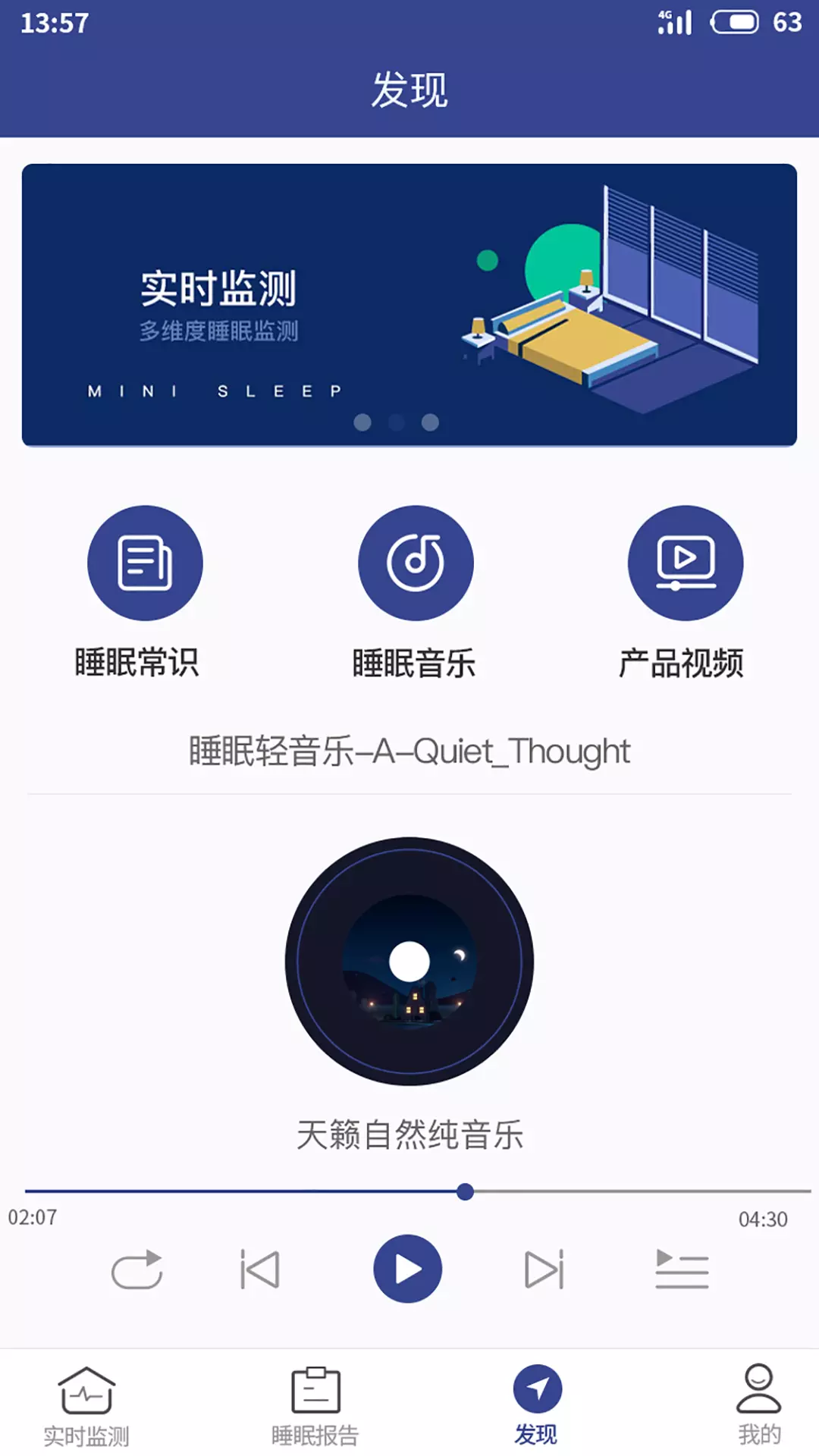
Task: Open the 实时监测 banner
Action: (409, 305)
